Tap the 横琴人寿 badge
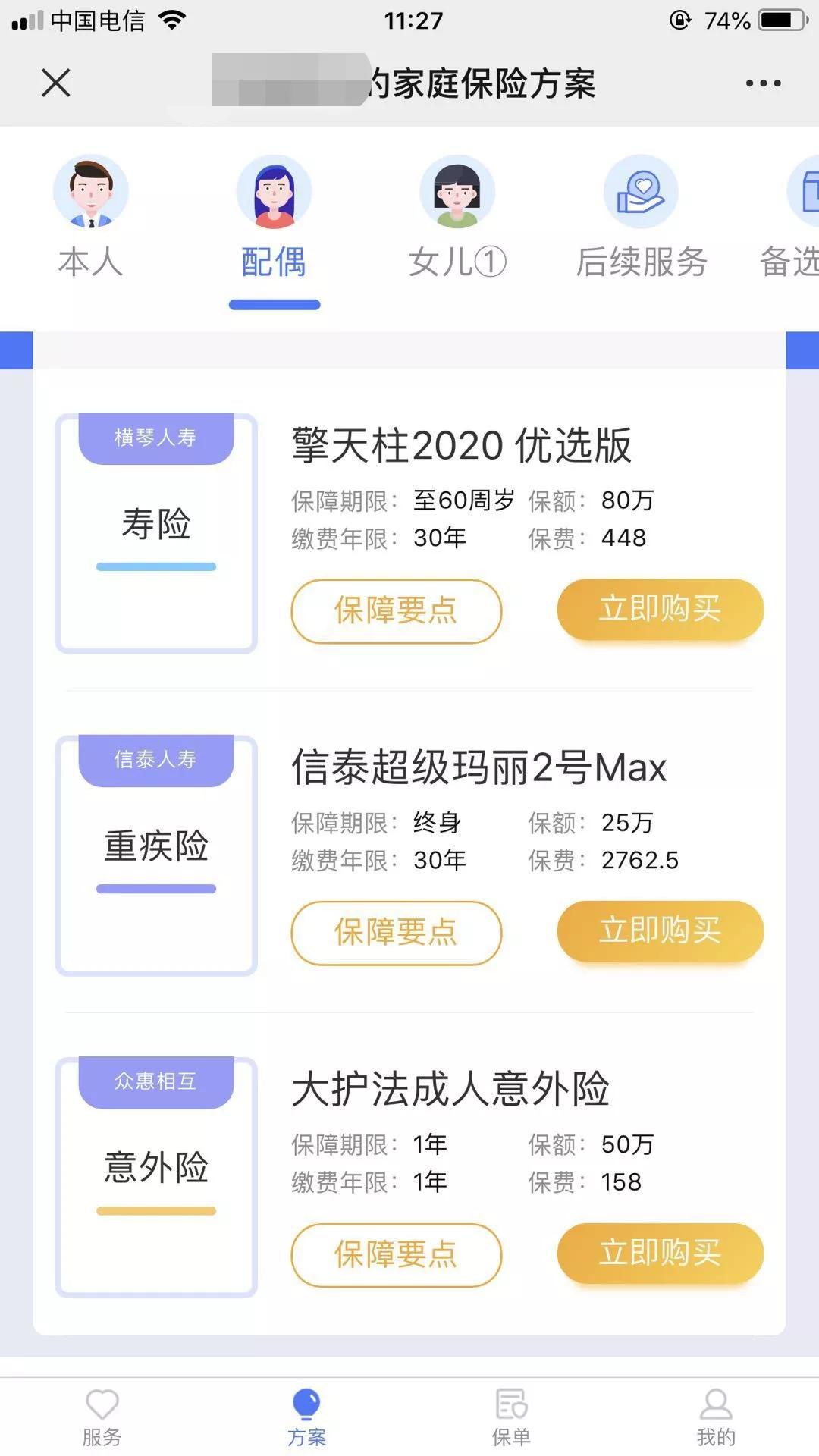 (x=155, y=437)
